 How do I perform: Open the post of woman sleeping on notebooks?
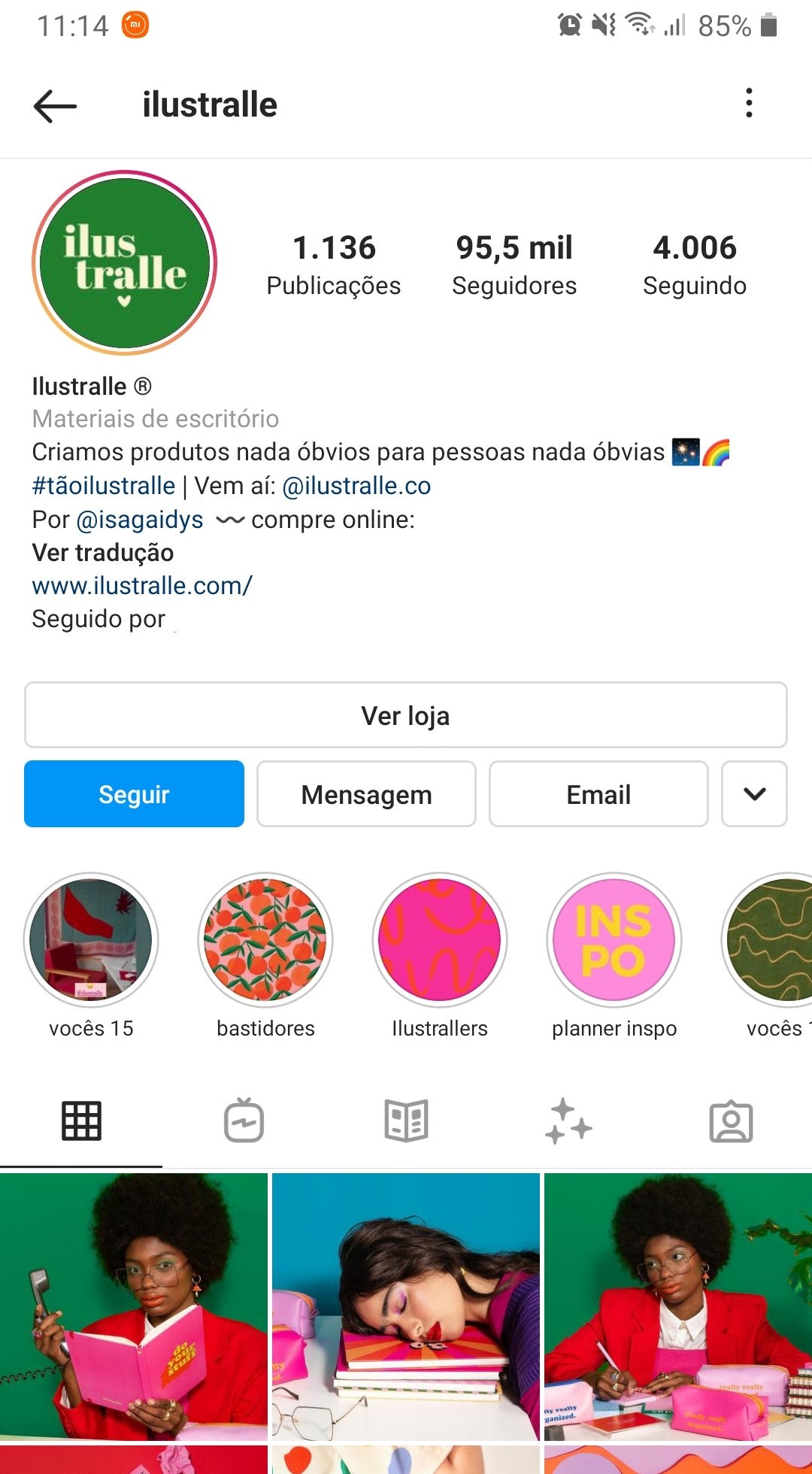coord(406,1307)
